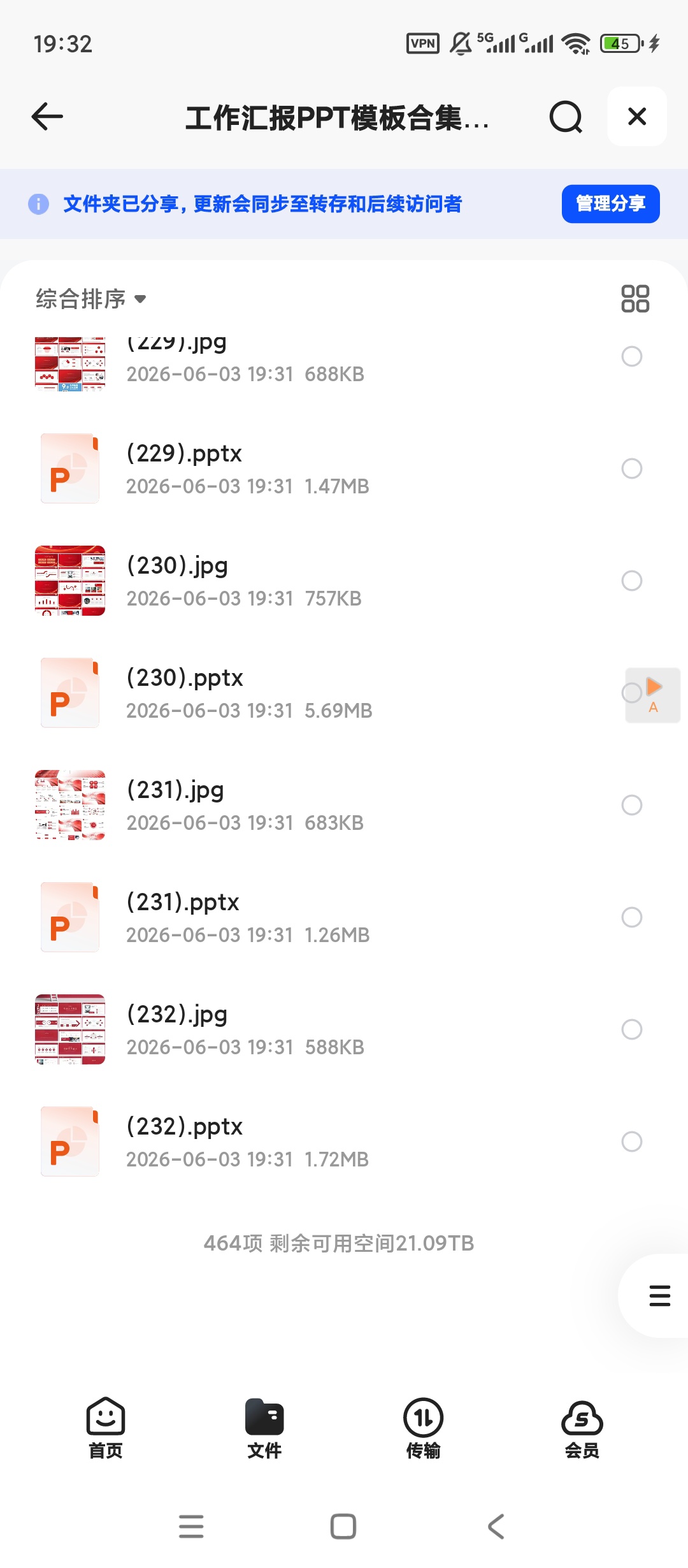Select the (230).jpg file checkbox

[632, 581]
